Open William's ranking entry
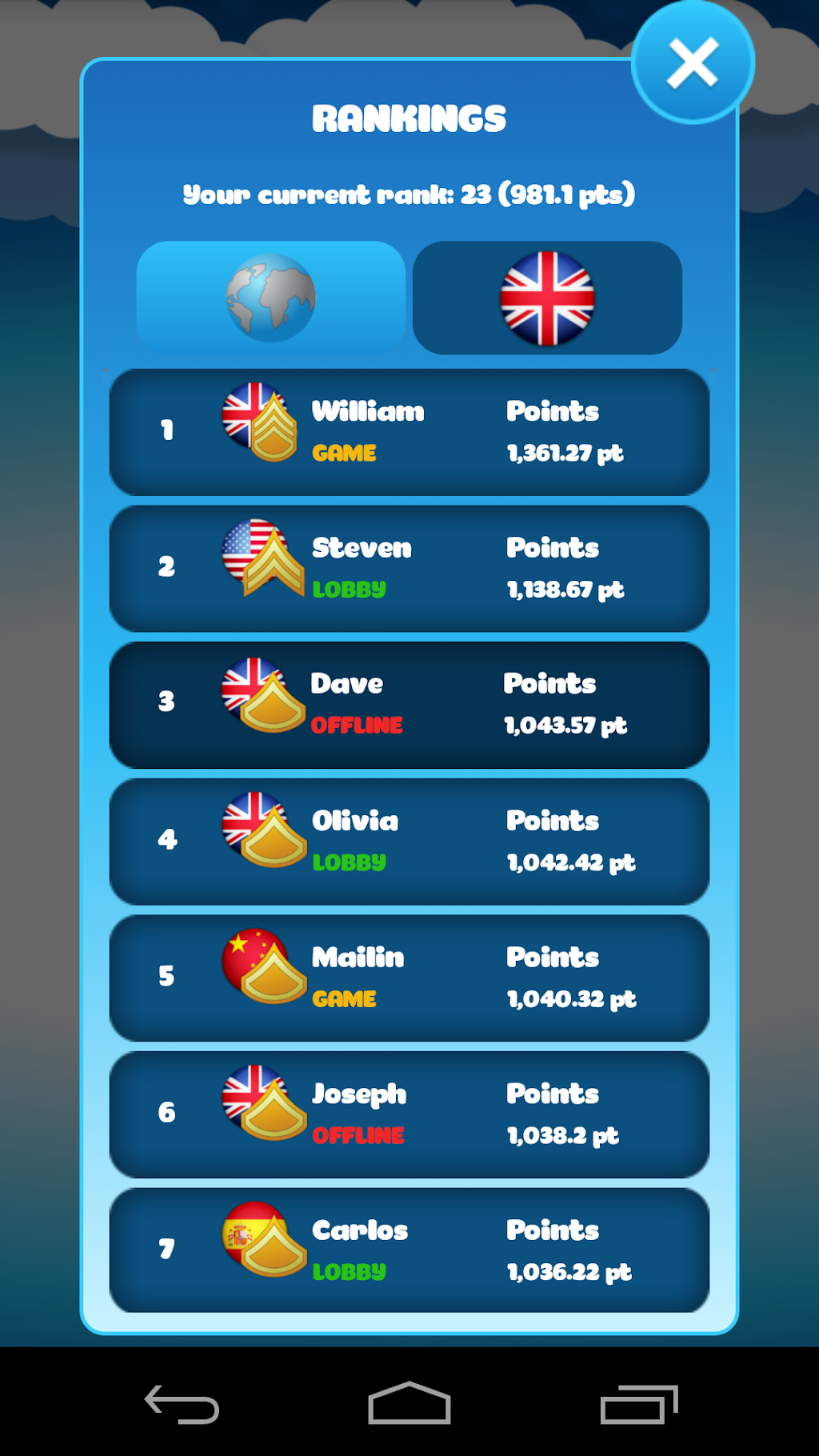The image size is (819, 1456). 409,432
